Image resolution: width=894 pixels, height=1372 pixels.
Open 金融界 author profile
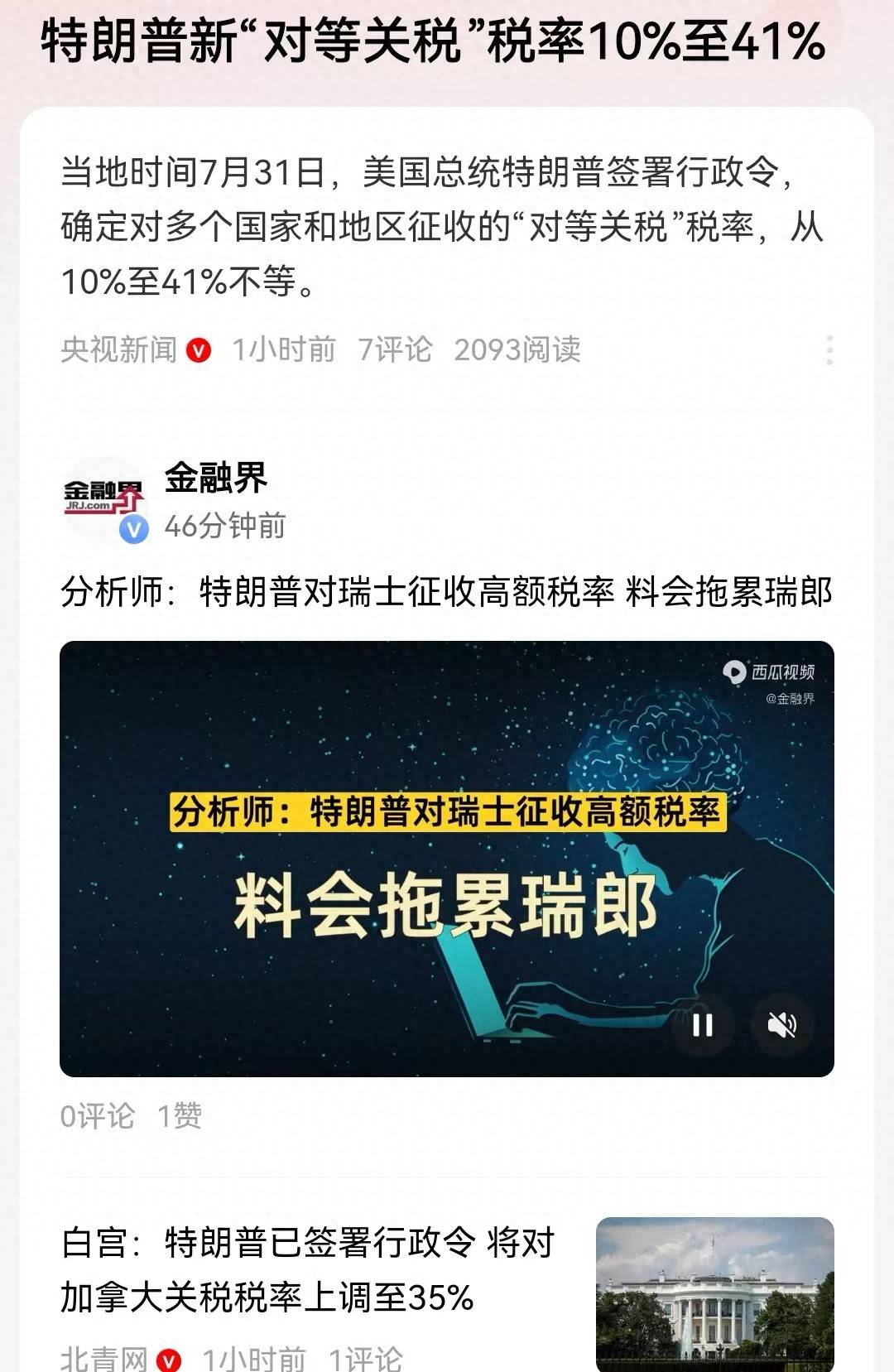point(215,478)
